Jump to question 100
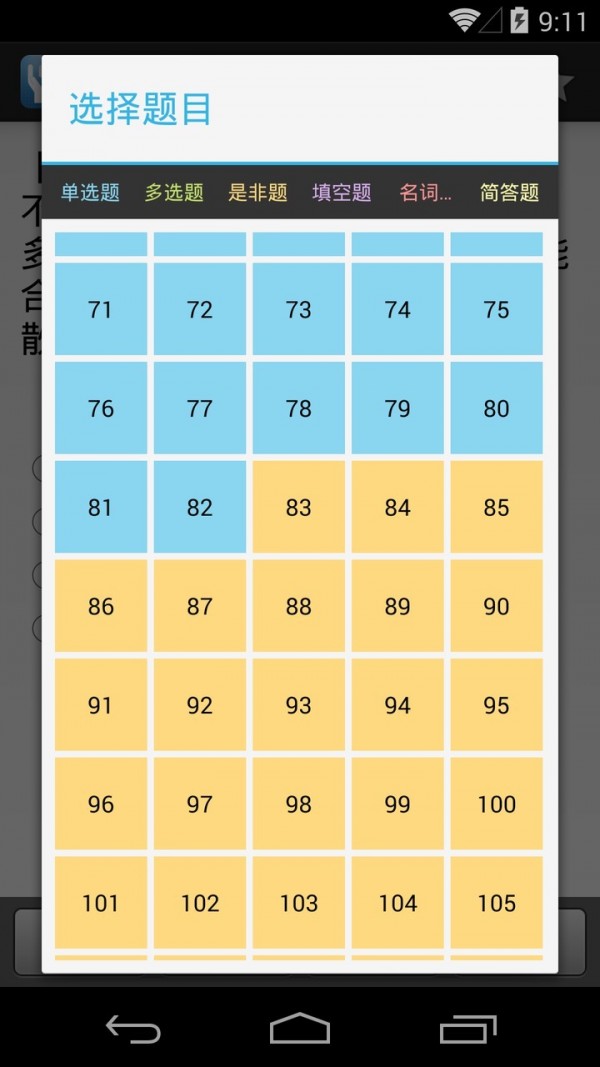The width and height of the screenshot is (600, 1067). (496, 804)
